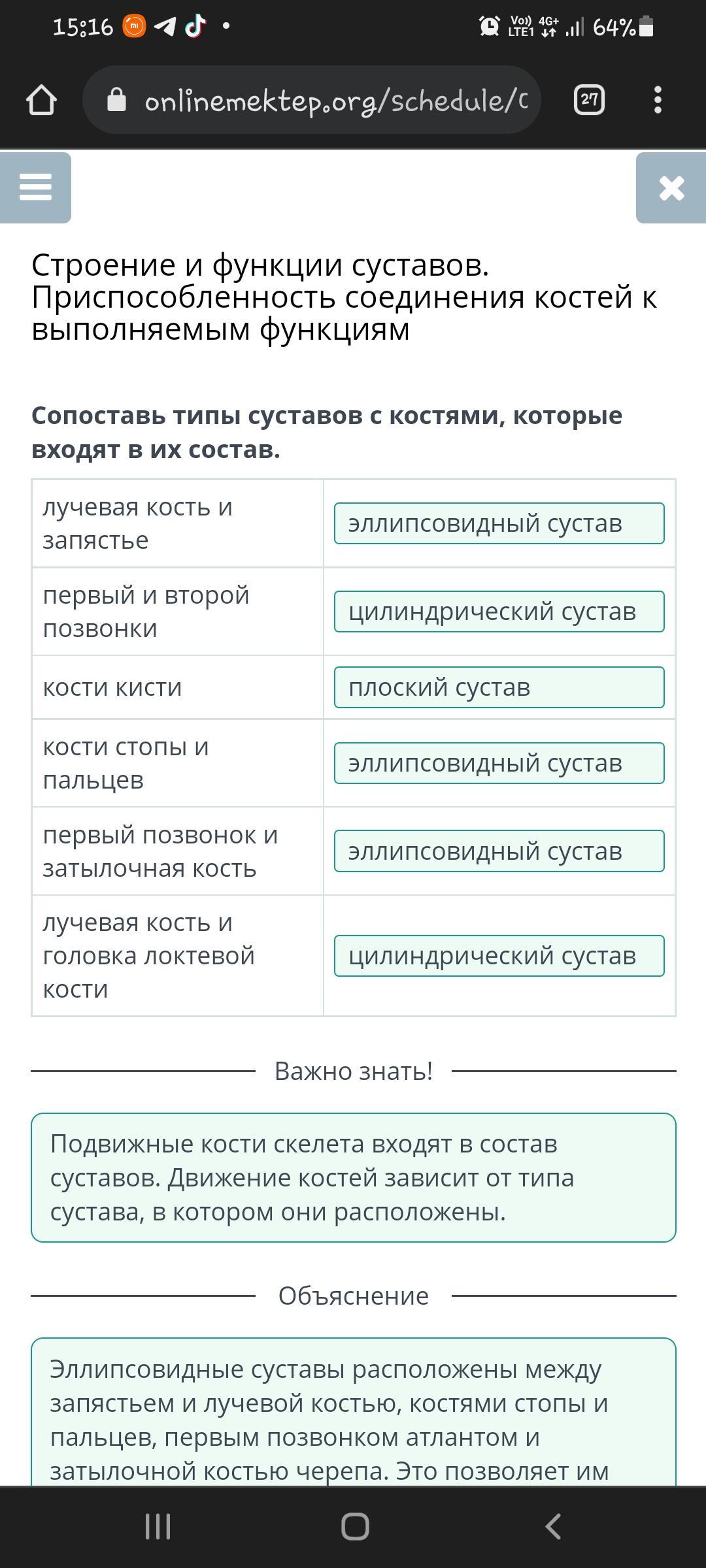Open the browser overflow menu
The width and height of the screenshot is (706, 1568).
(x=658, y=100)
